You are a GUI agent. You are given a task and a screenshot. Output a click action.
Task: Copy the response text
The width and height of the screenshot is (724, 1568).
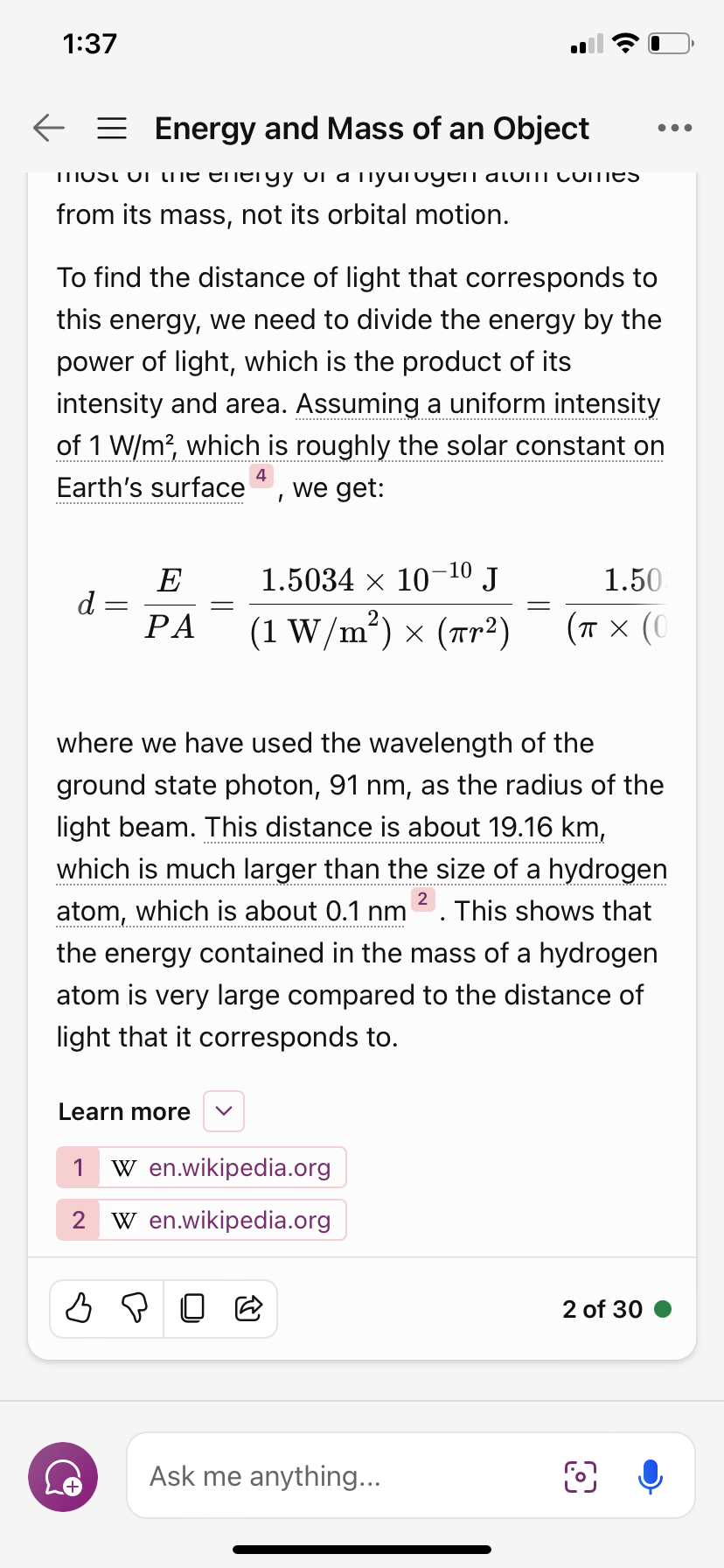192,1309
